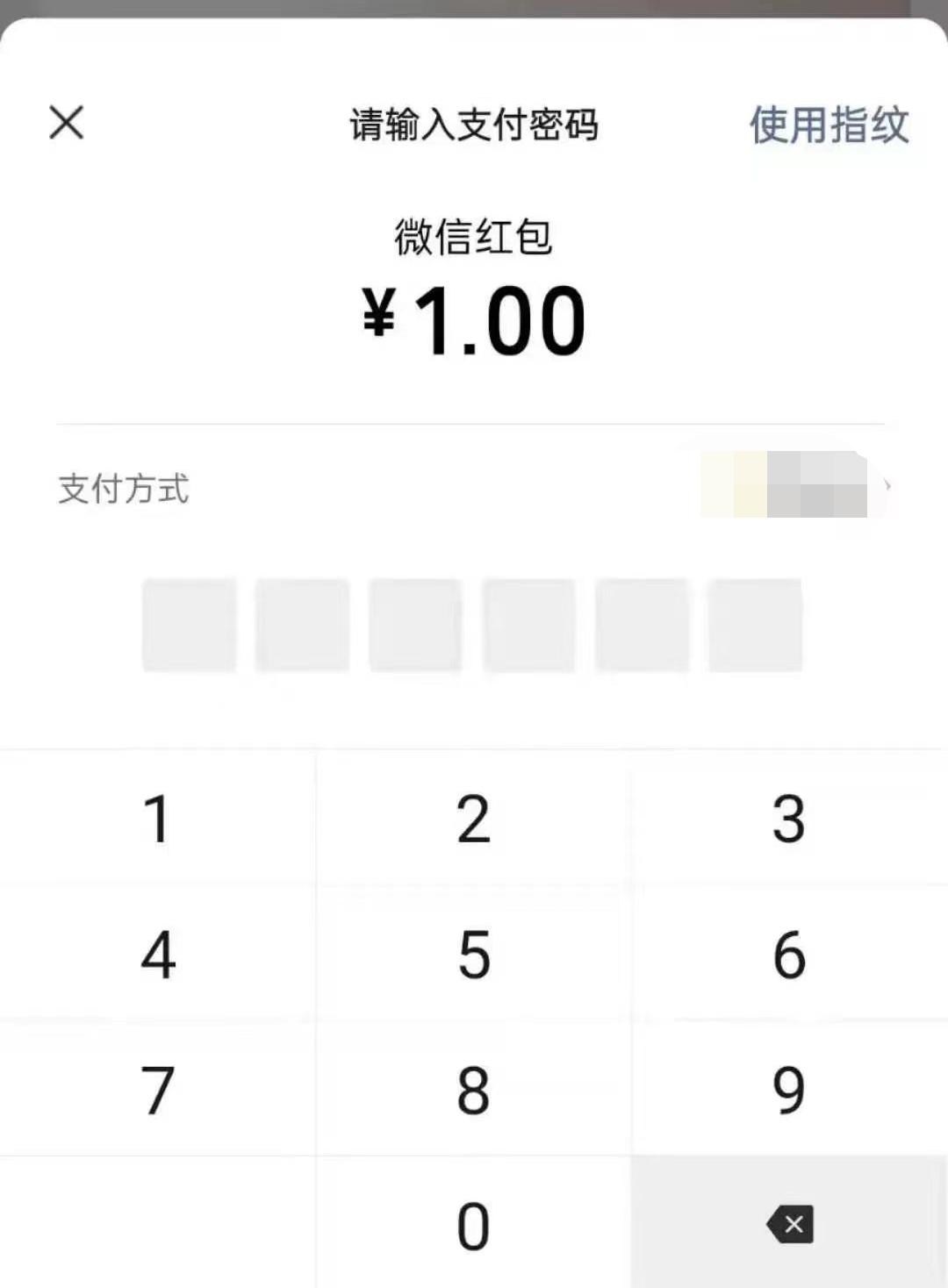948x1288 pixels.
Task: Tap the last password entry box
Action: point(756,625)
